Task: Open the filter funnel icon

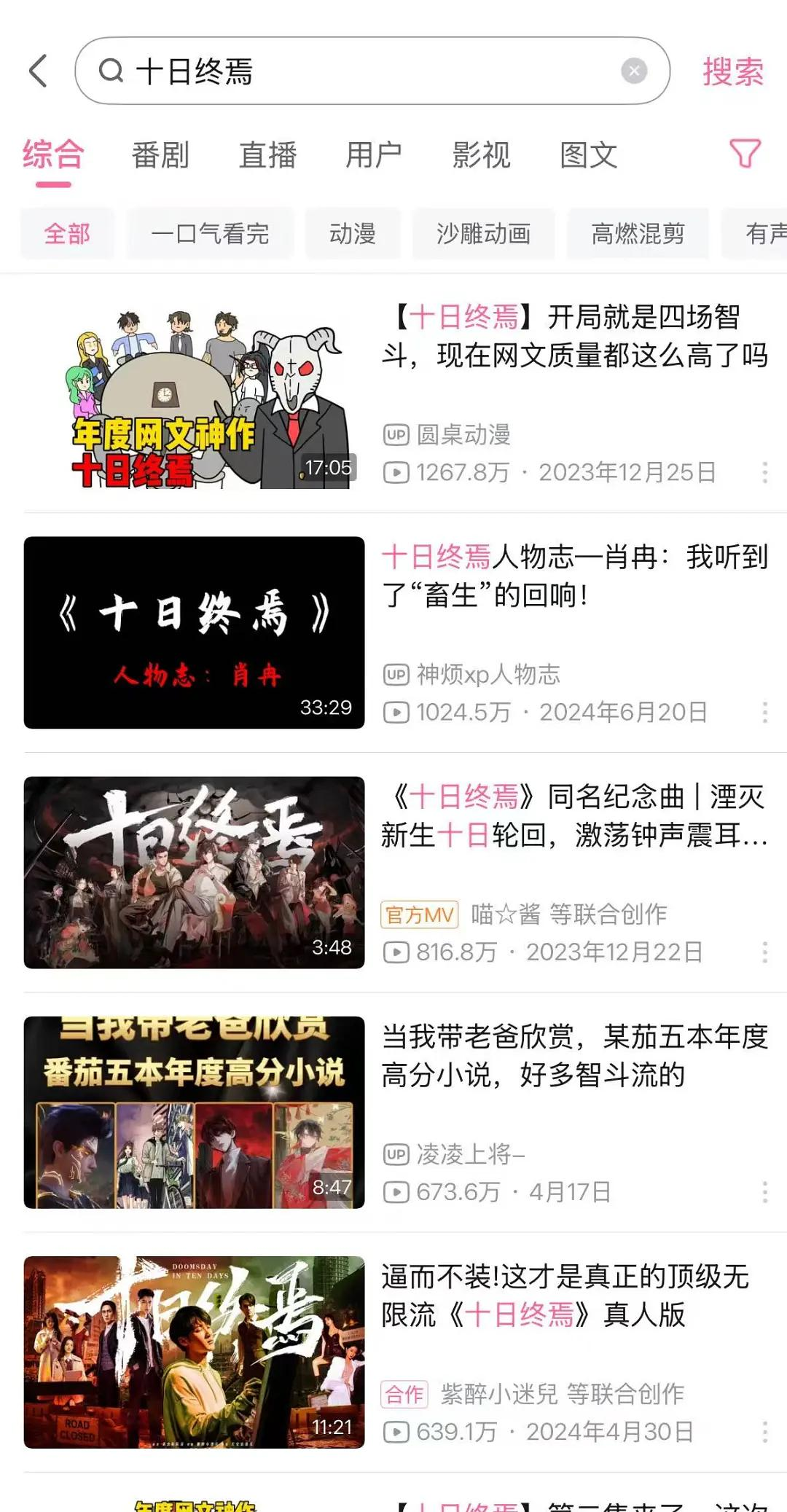Action: (x=745, y=154)
